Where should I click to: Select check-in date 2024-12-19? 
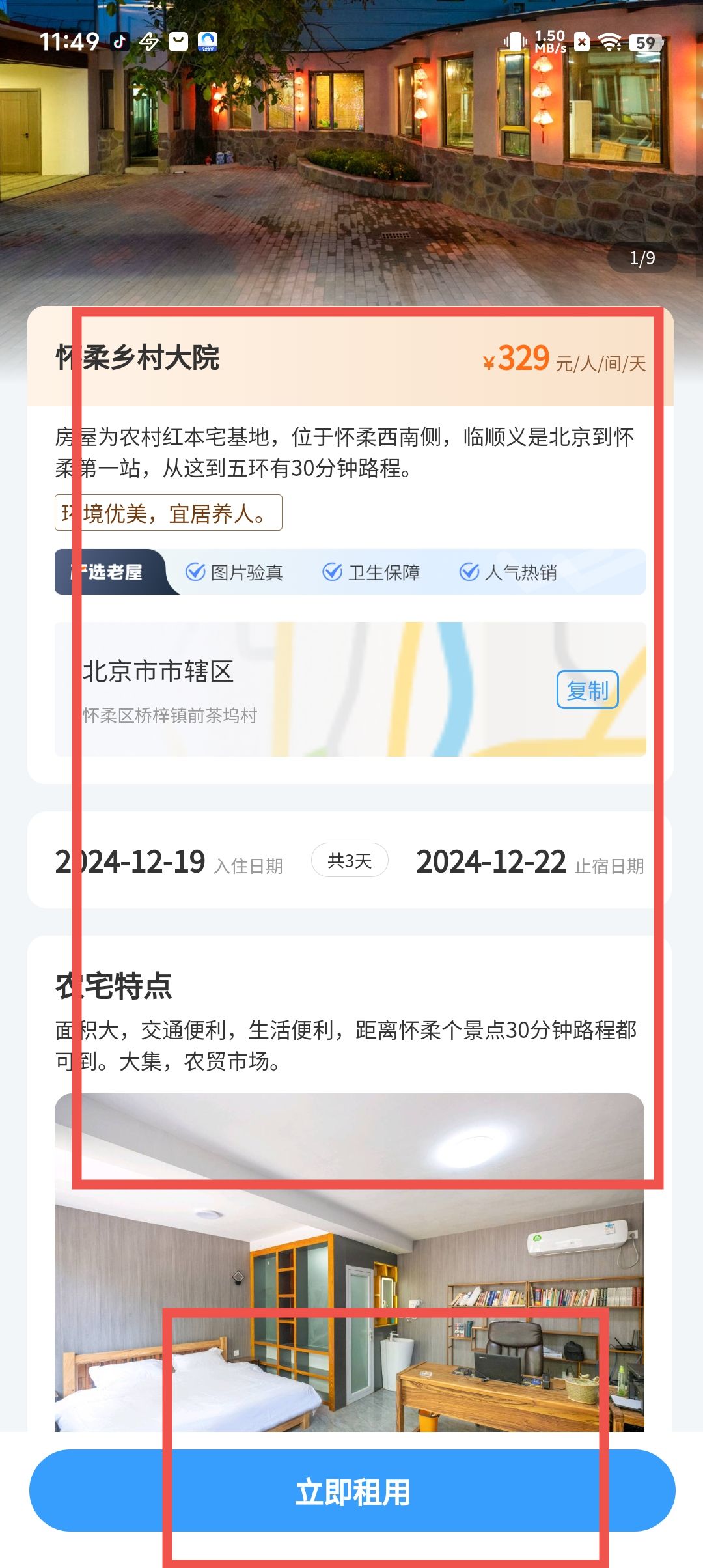(131, 862)
